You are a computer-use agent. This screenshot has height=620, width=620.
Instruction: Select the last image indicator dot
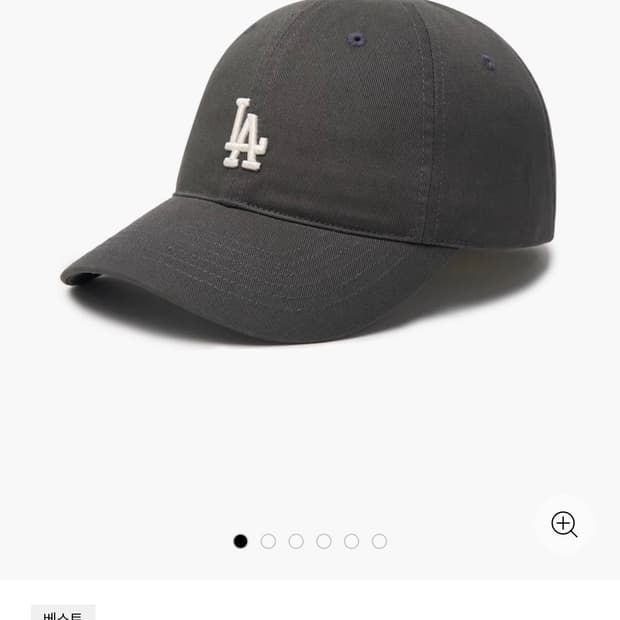tap(379, 541)
